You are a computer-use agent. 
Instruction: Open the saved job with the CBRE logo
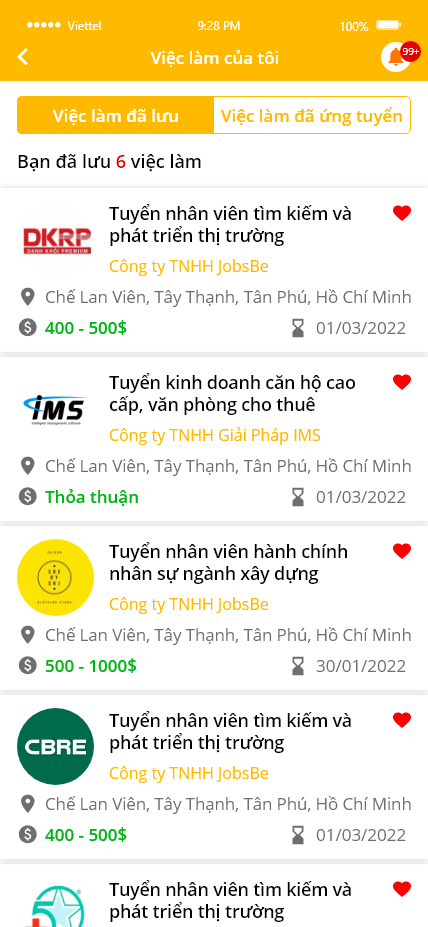pos(214,777)
